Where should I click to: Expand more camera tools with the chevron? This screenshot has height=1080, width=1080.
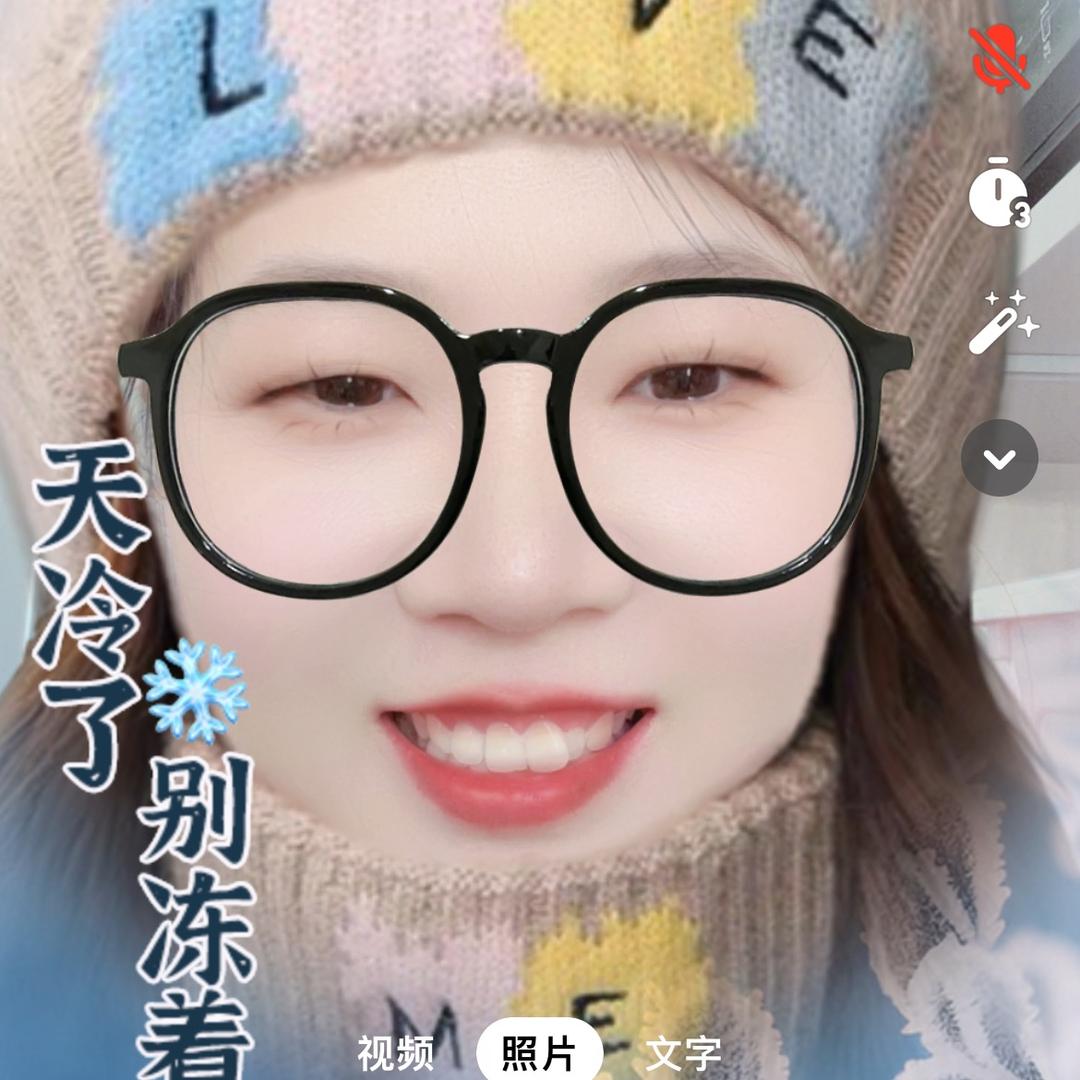pyautogui.click(x=999, y=458)
